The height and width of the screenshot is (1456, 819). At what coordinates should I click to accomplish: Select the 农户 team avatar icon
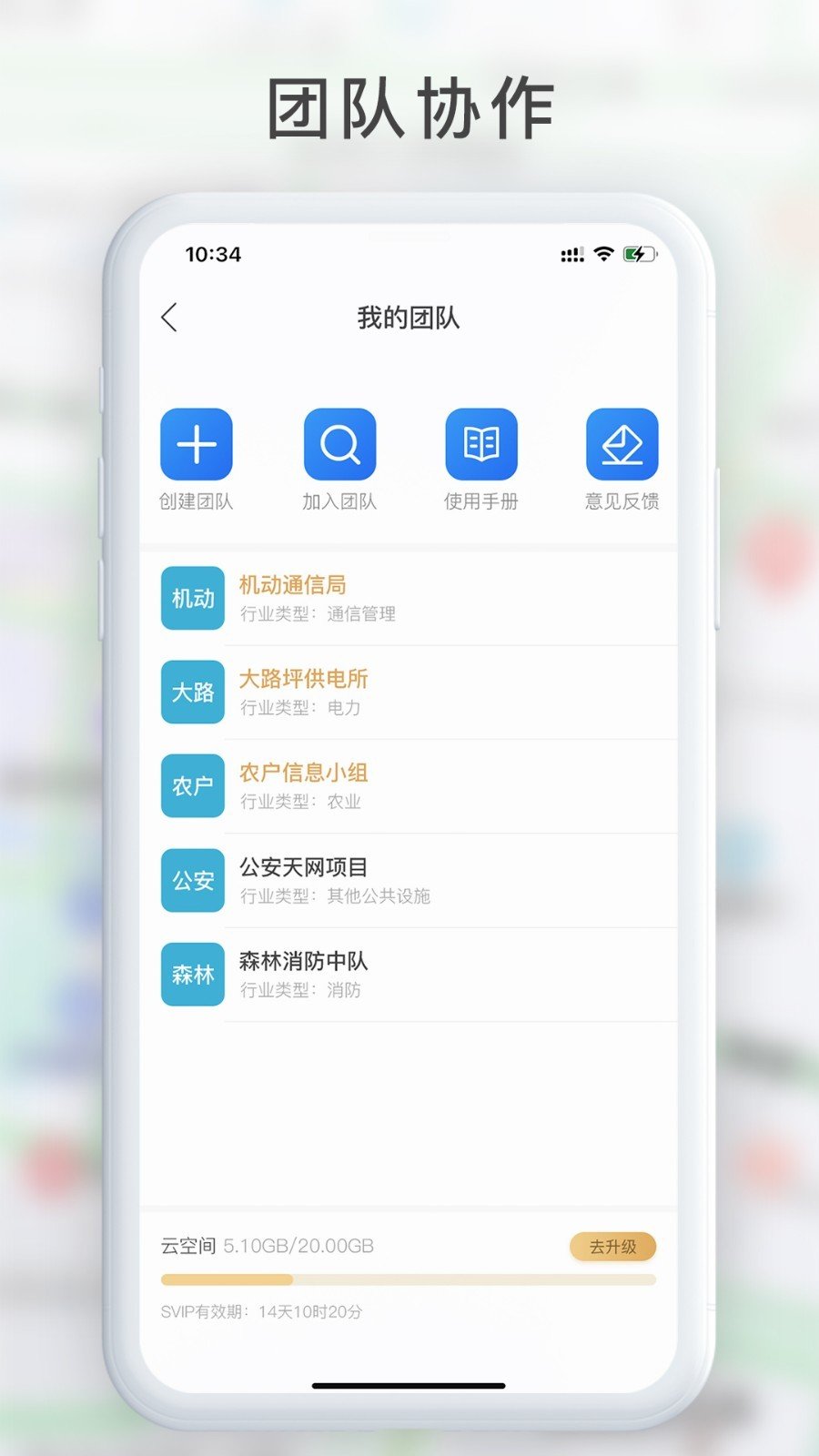[192, 787]
